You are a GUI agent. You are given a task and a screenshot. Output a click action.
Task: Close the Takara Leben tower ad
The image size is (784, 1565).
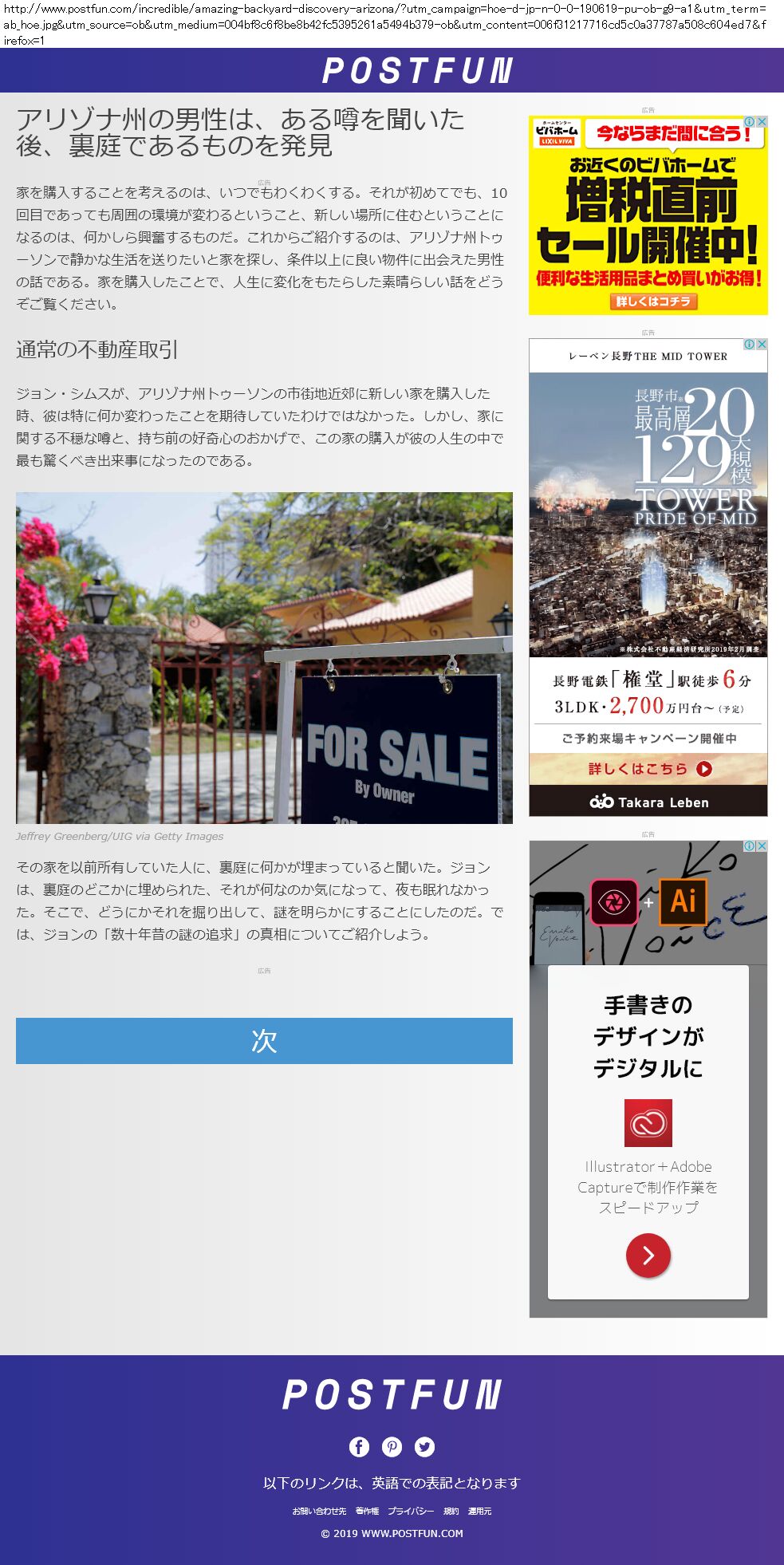[762, 344]
